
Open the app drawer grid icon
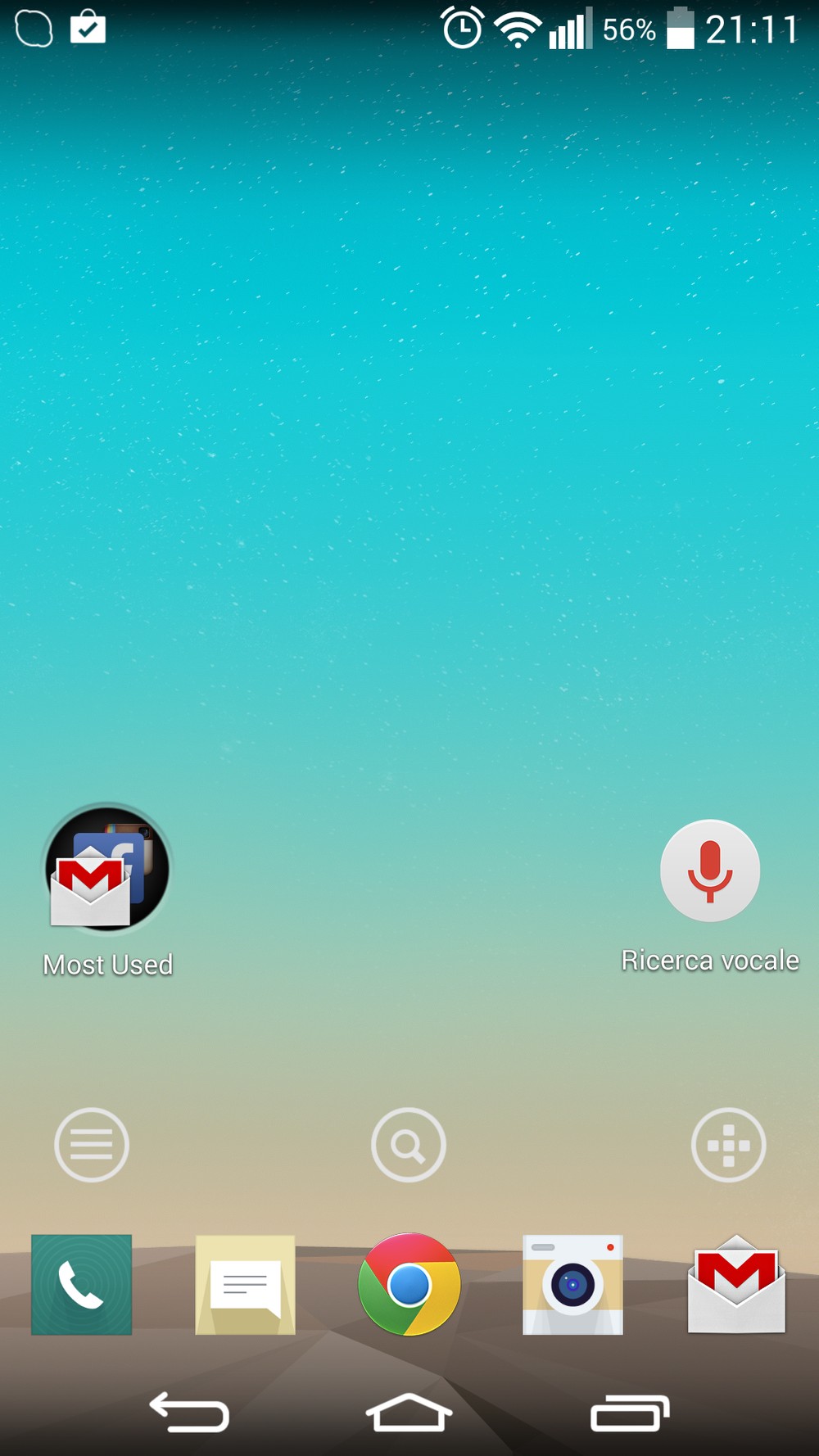[729, 1145]
